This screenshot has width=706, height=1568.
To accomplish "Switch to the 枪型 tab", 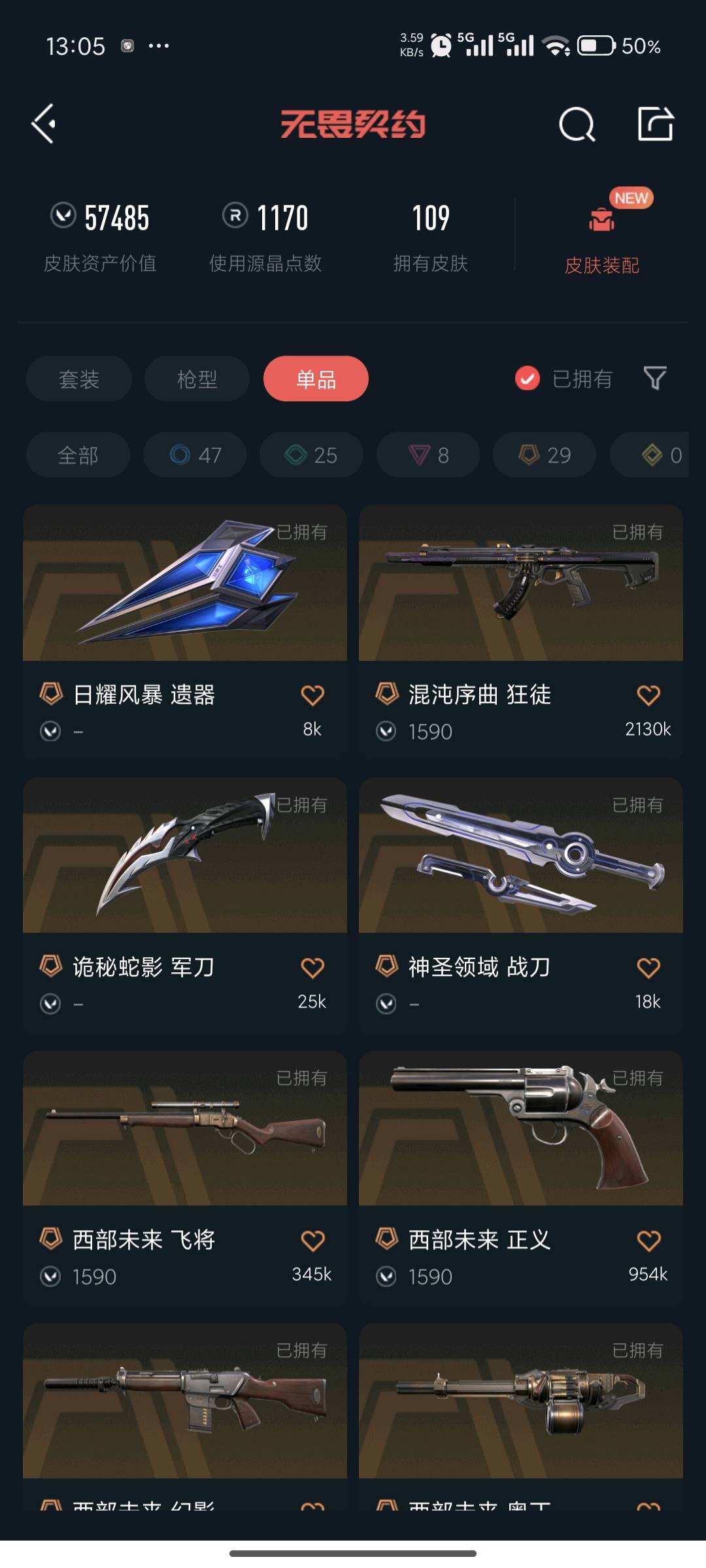I will (197, 379).
